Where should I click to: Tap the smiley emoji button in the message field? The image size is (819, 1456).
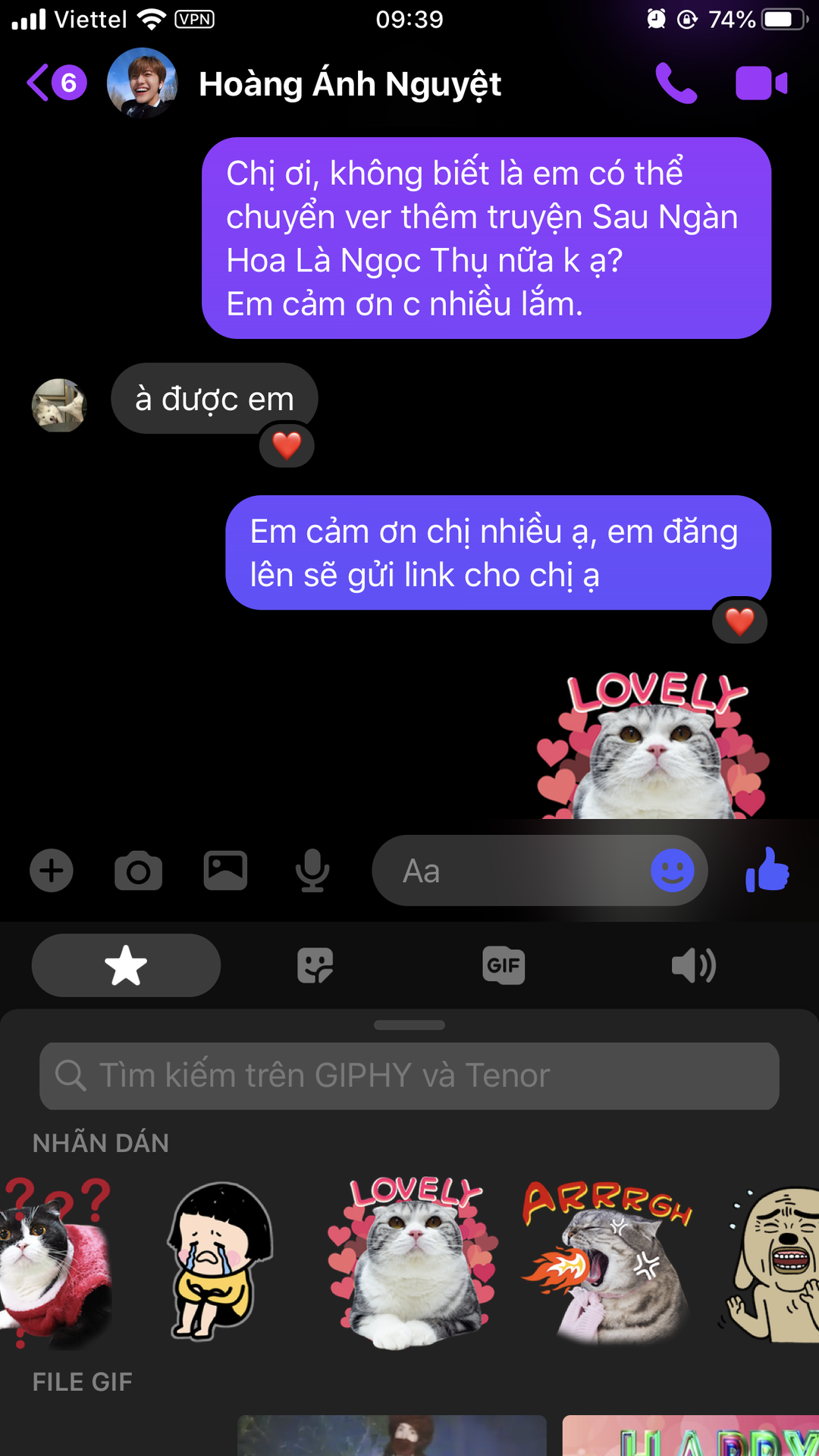pos(673,871)
